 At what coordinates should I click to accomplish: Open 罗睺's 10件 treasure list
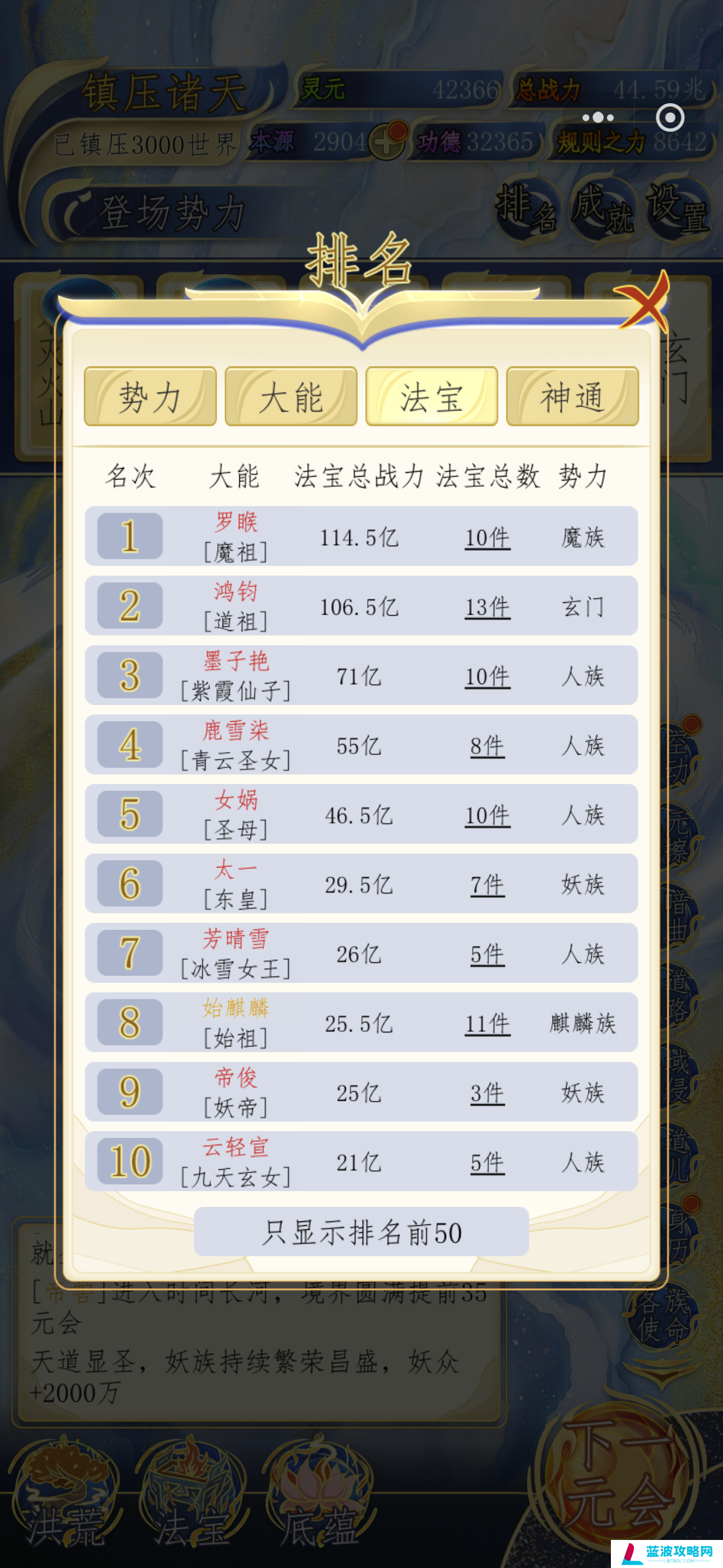(x=487, y=538)
